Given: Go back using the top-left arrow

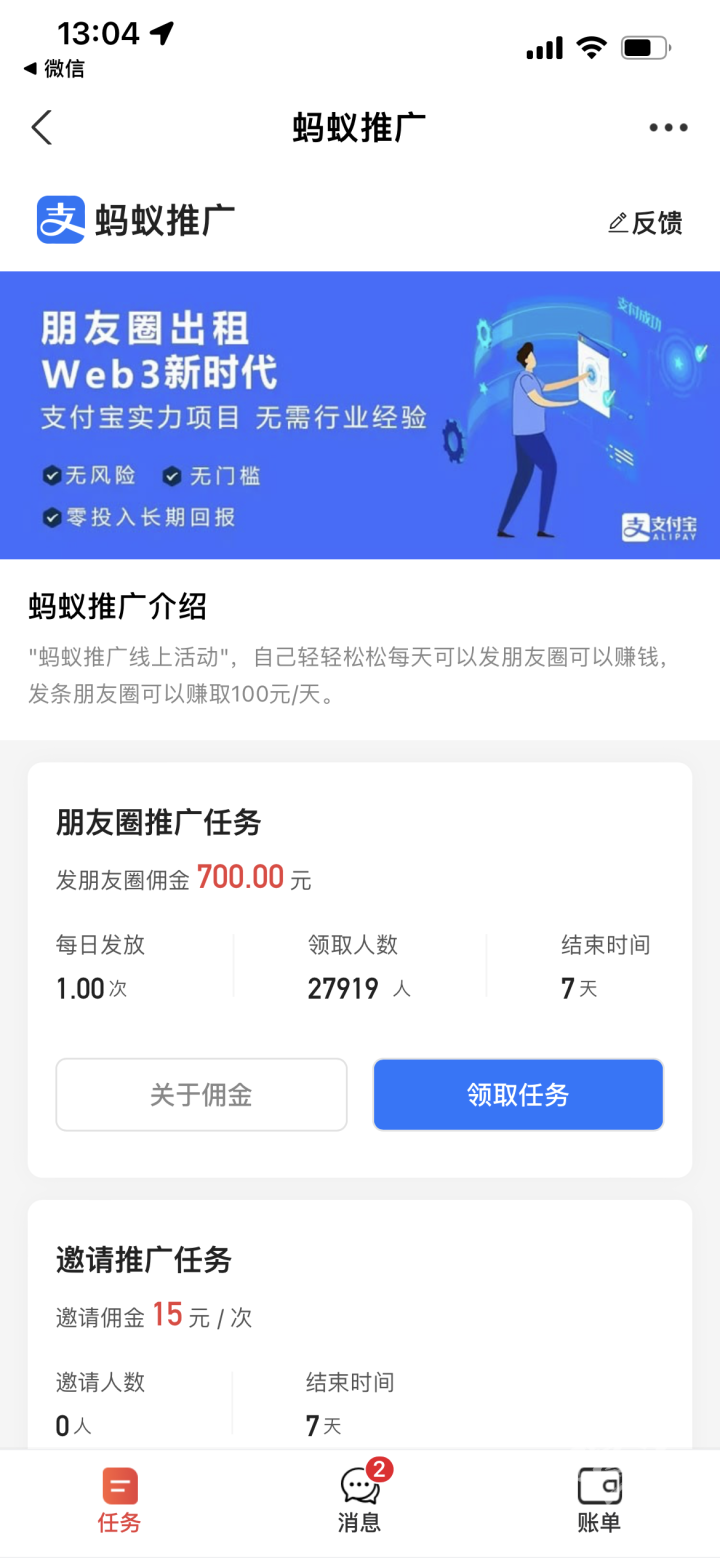Looking at the screenshot, I should 41,128.
